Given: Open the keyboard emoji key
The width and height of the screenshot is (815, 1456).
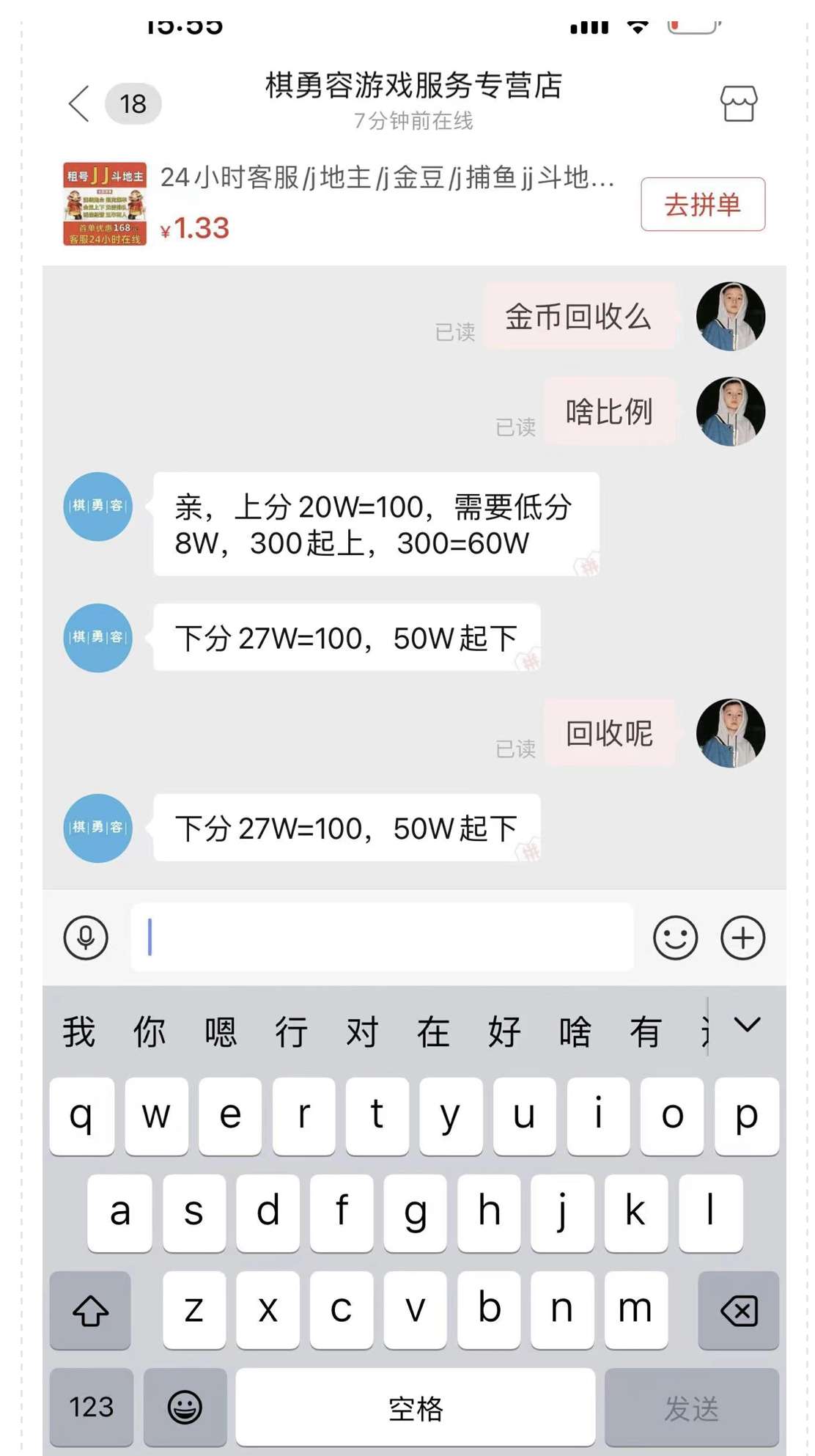Looking at the screenshot, I should coord(185,1407).
